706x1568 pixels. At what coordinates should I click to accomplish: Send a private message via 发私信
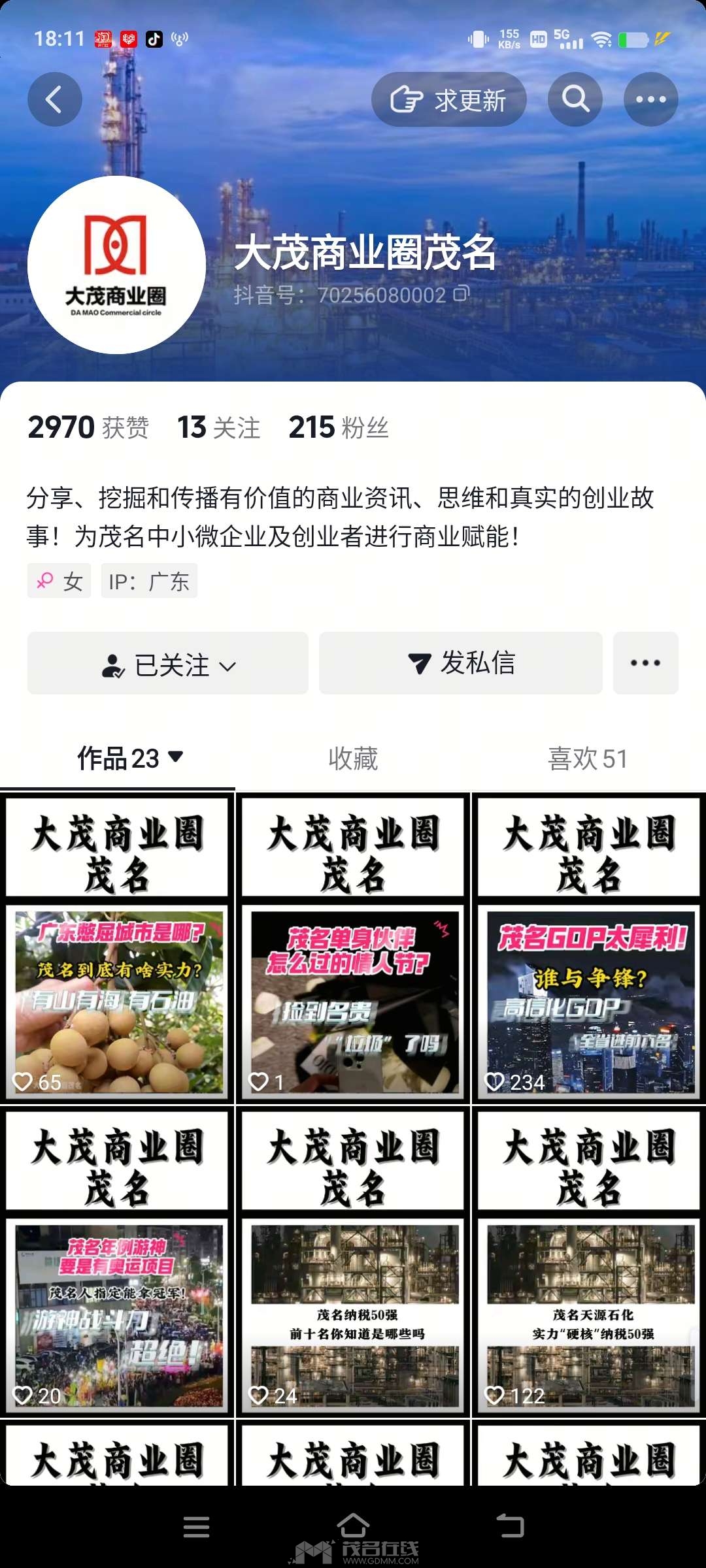[461, 663]
